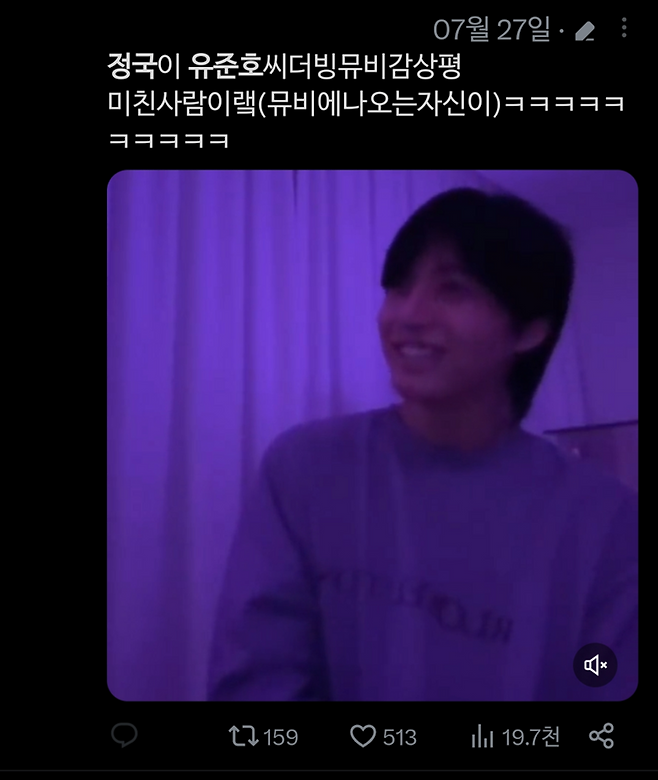658x780 pixels.
Task: Unmute the video sound
Action: pos(595,665)
